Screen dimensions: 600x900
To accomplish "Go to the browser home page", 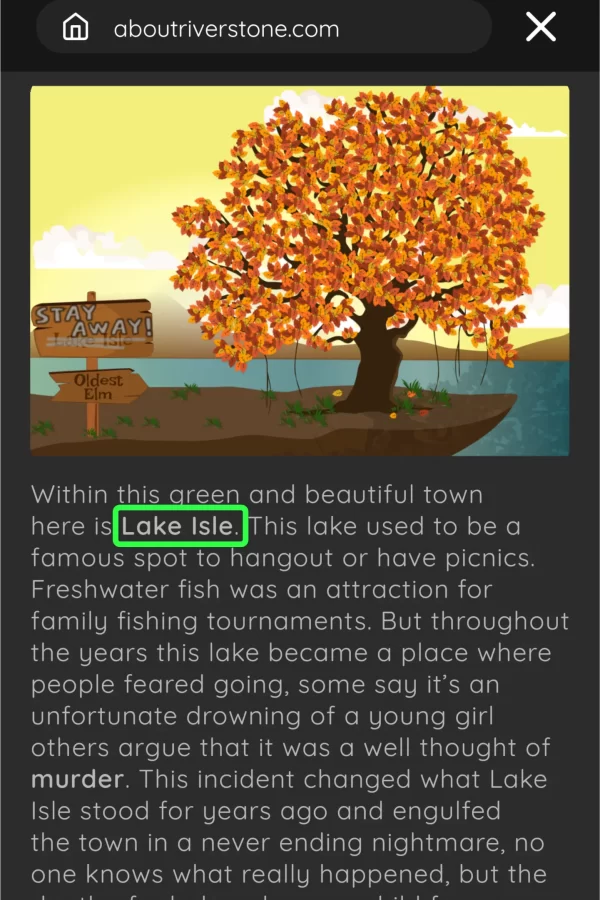I will [75, 28].
